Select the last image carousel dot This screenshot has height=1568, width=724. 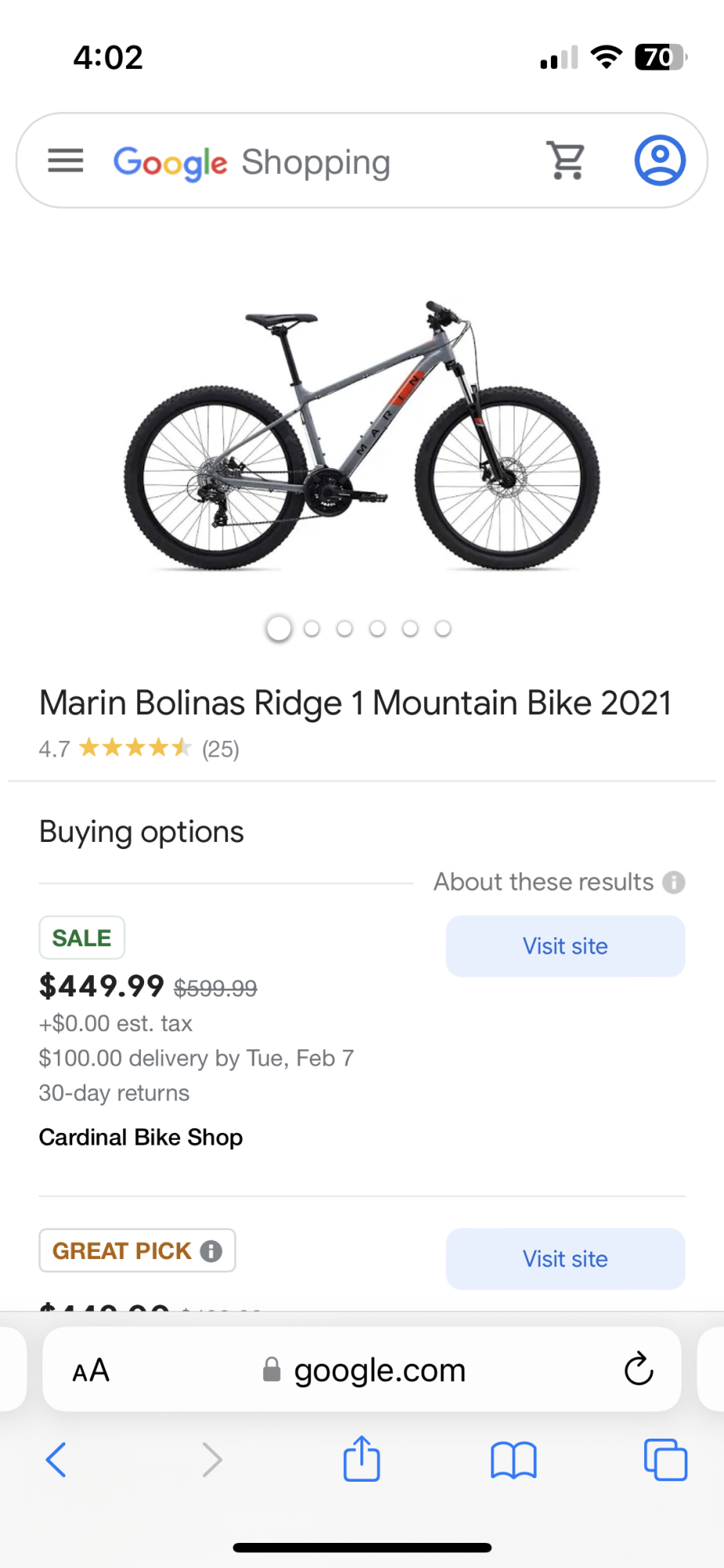tap(443, 628)
